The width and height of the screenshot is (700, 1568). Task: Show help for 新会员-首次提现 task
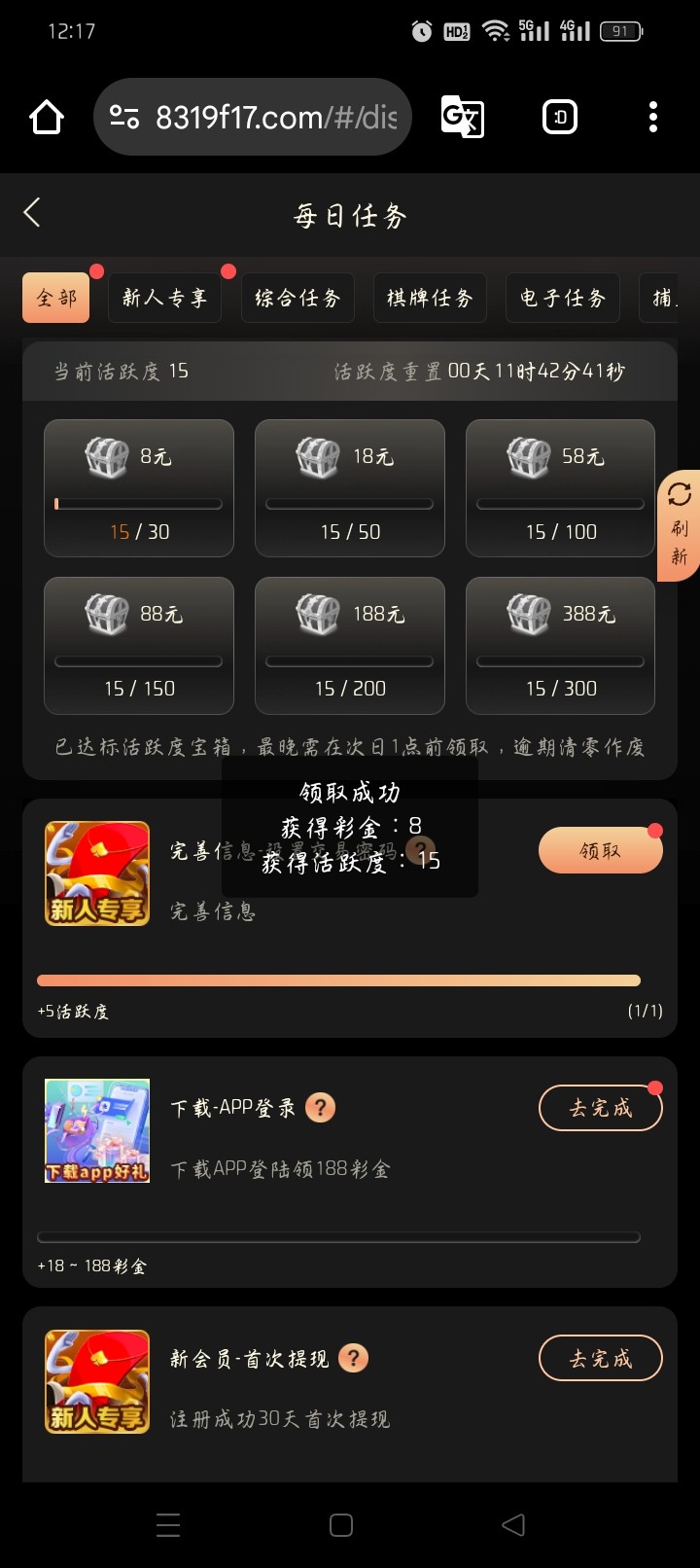coord(354,1358)
